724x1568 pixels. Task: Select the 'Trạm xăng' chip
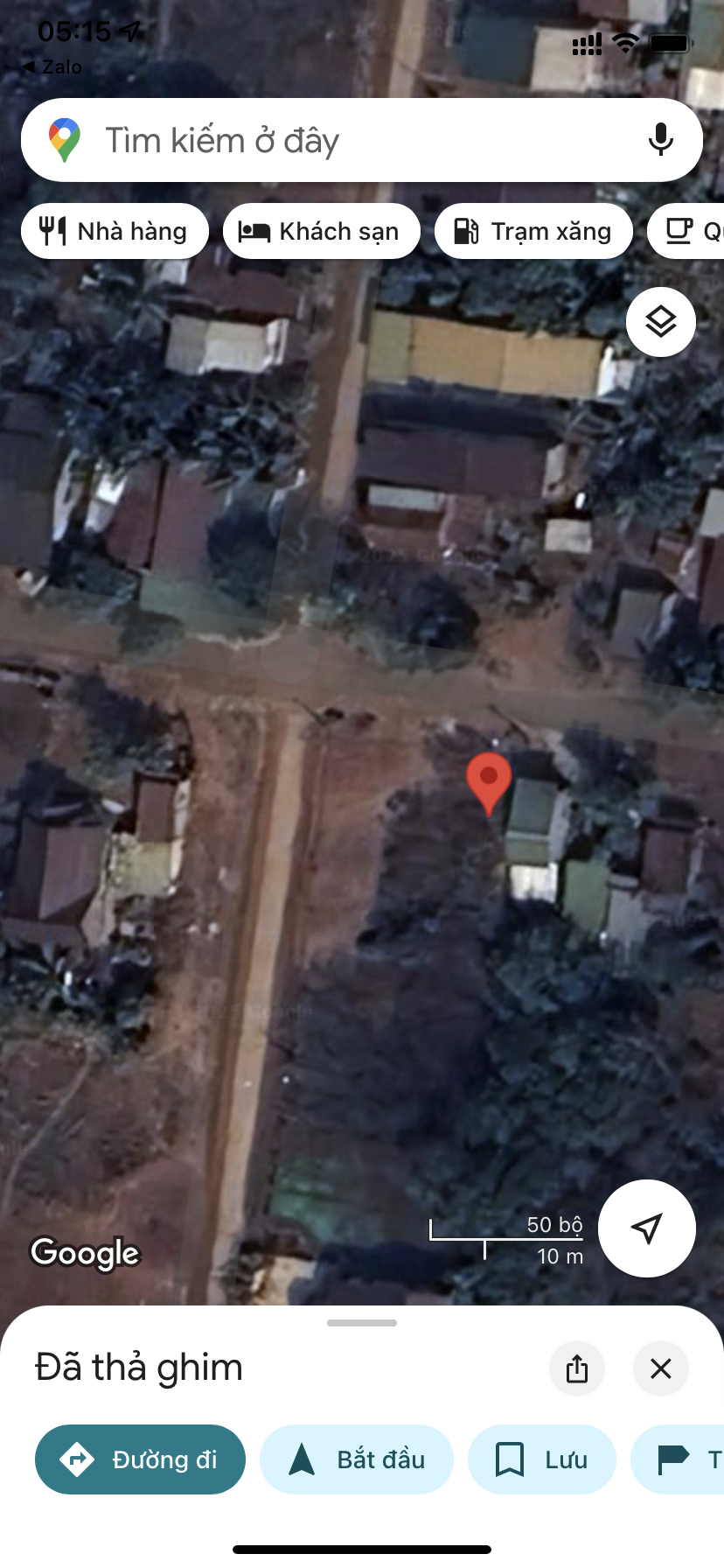tap(533, 231)
